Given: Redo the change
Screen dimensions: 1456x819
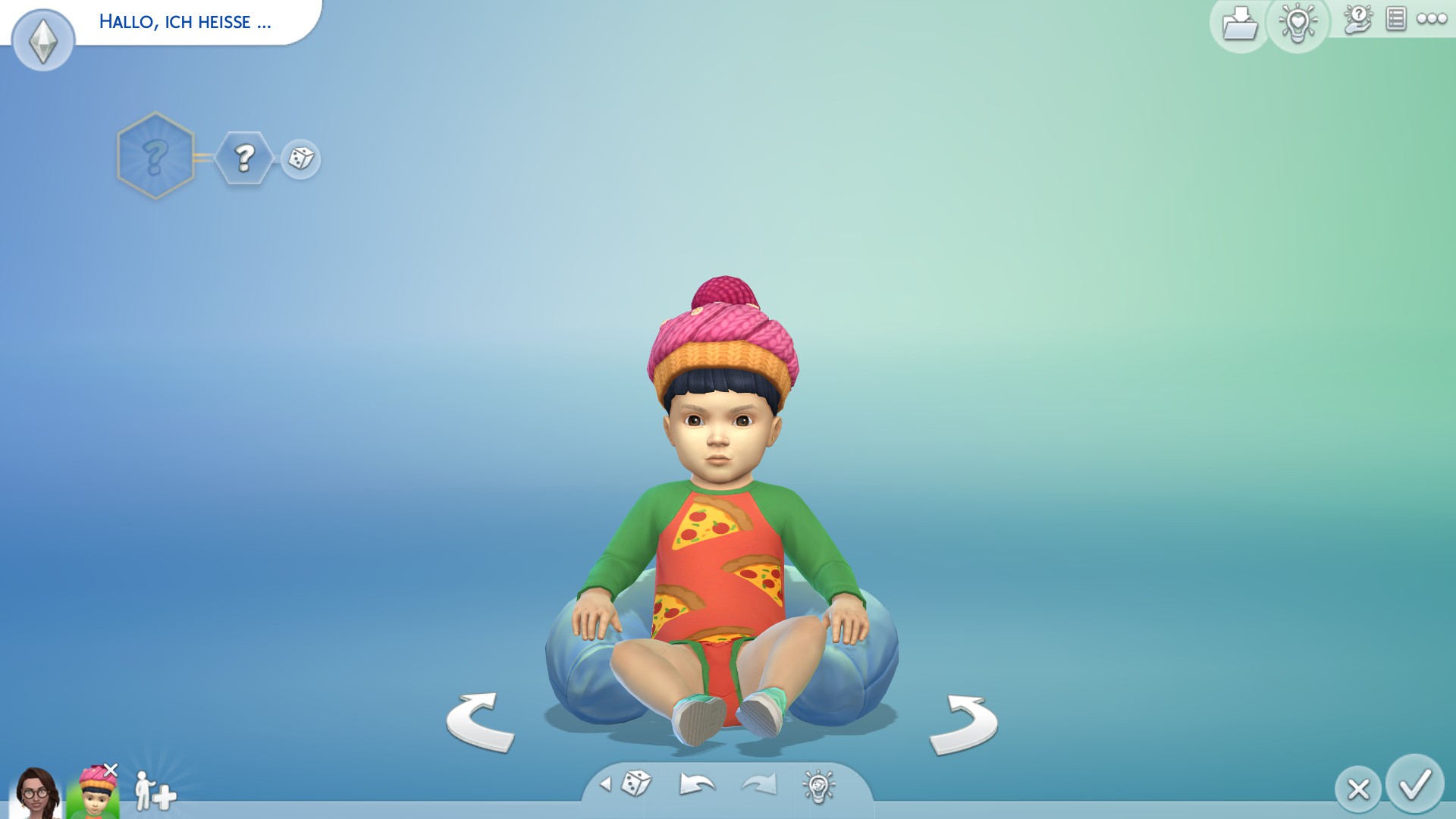Looking at the screenshot, I should pyautogui.click(x=759, y=784).
